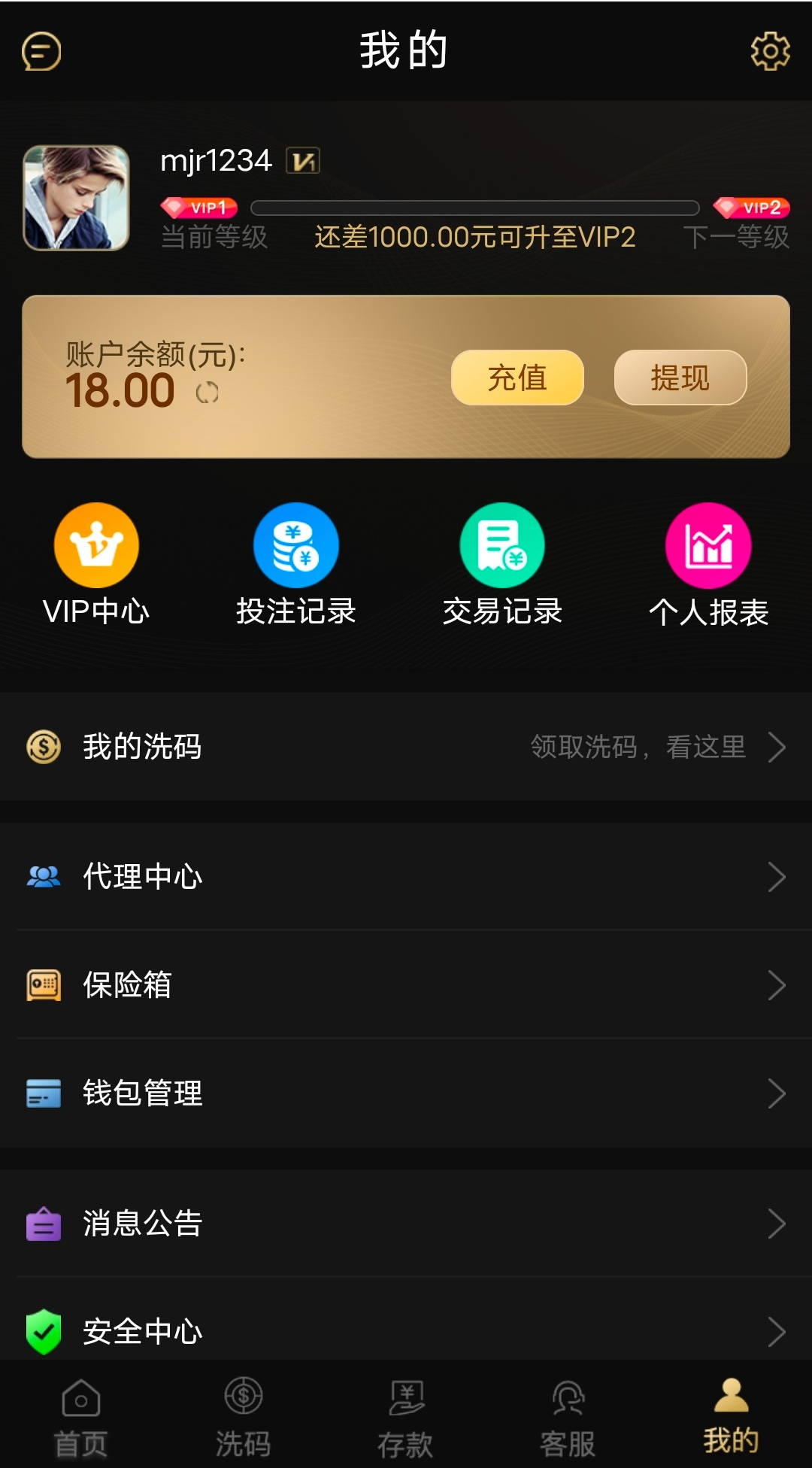Screen dimensions: 812x1468
Task: Refresh the account balance
Action: tap(207, 393)
